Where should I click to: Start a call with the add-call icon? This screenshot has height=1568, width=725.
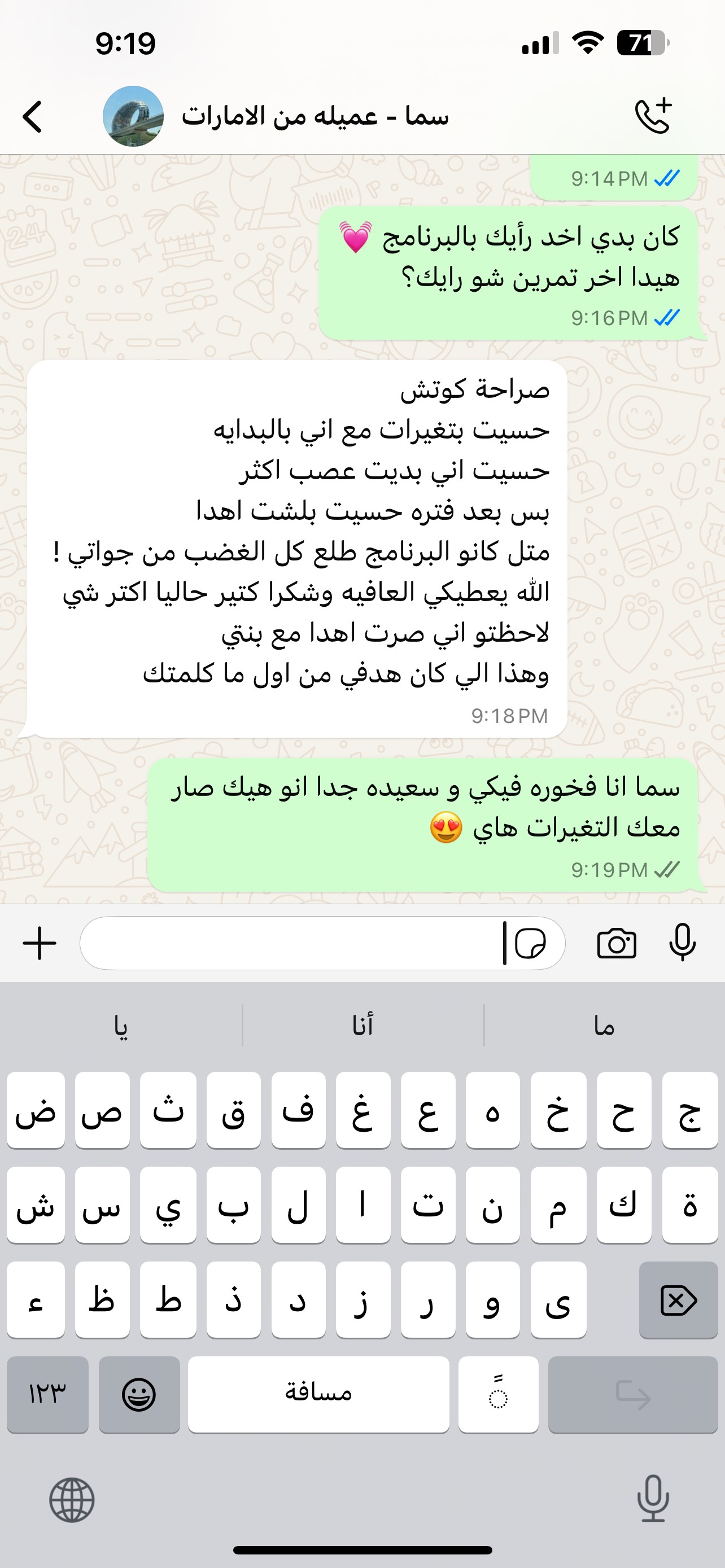pyautogui.click(x=653, y=115)
